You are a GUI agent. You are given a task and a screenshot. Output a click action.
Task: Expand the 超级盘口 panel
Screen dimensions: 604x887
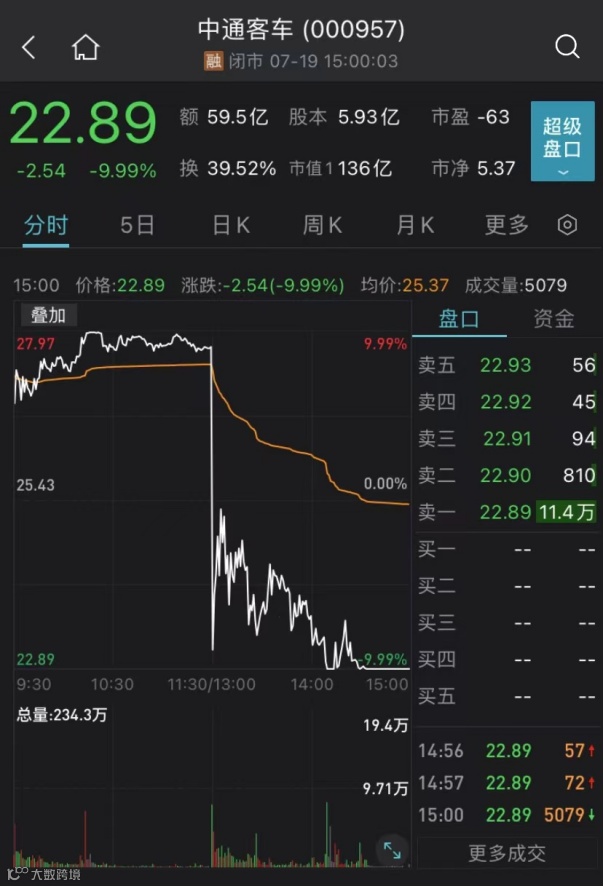tap(562, 141)
